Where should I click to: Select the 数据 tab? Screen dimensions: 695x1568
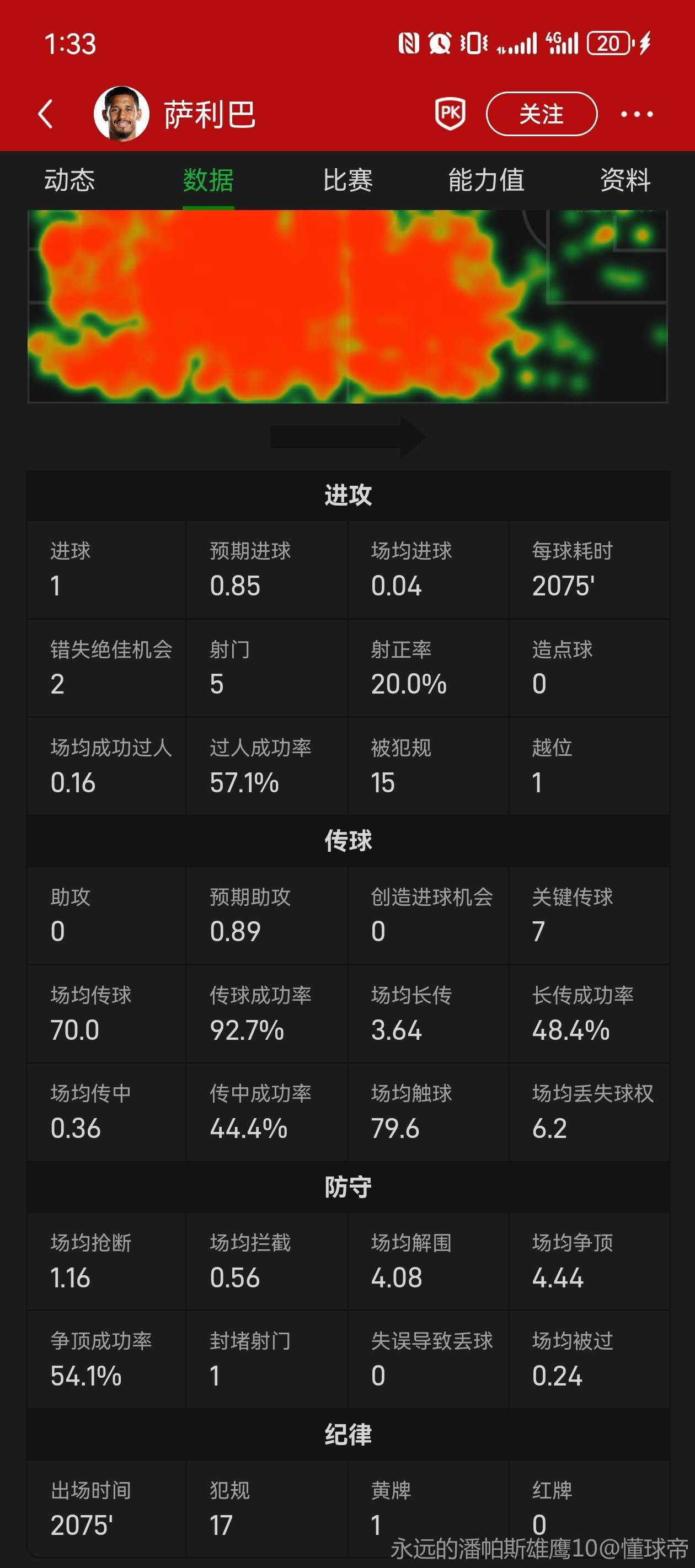209,180
